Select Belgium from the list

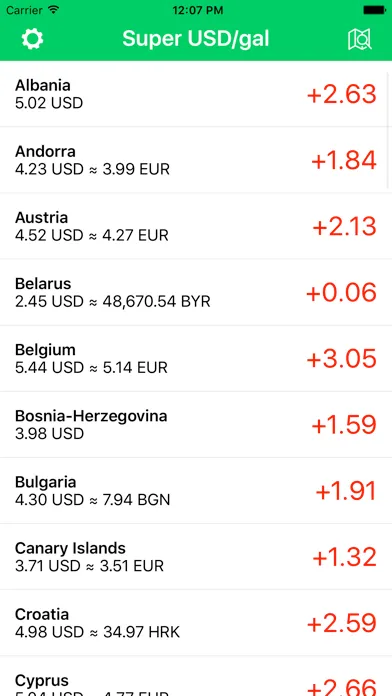196,358
